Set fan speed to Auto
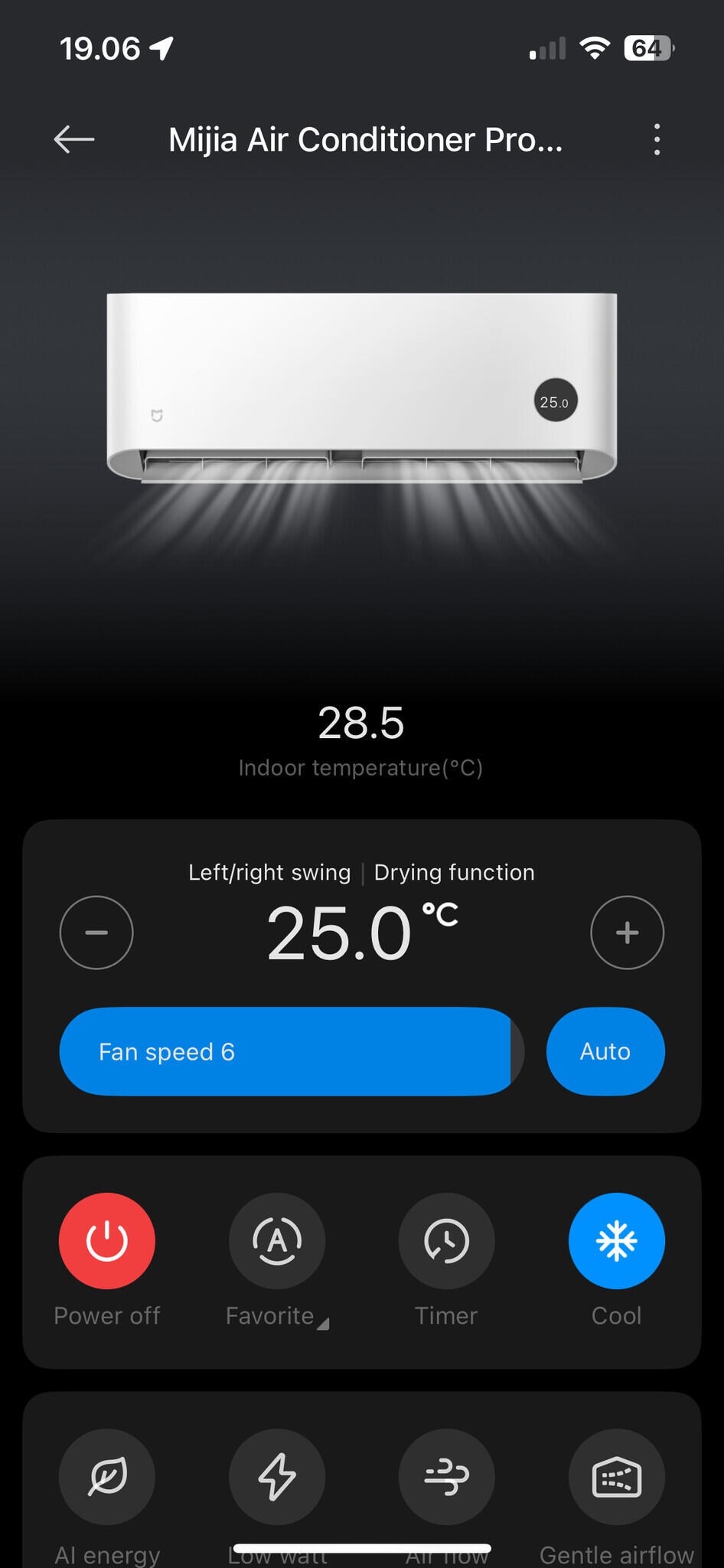The image size is (724, 1568). coord(605,1051)
